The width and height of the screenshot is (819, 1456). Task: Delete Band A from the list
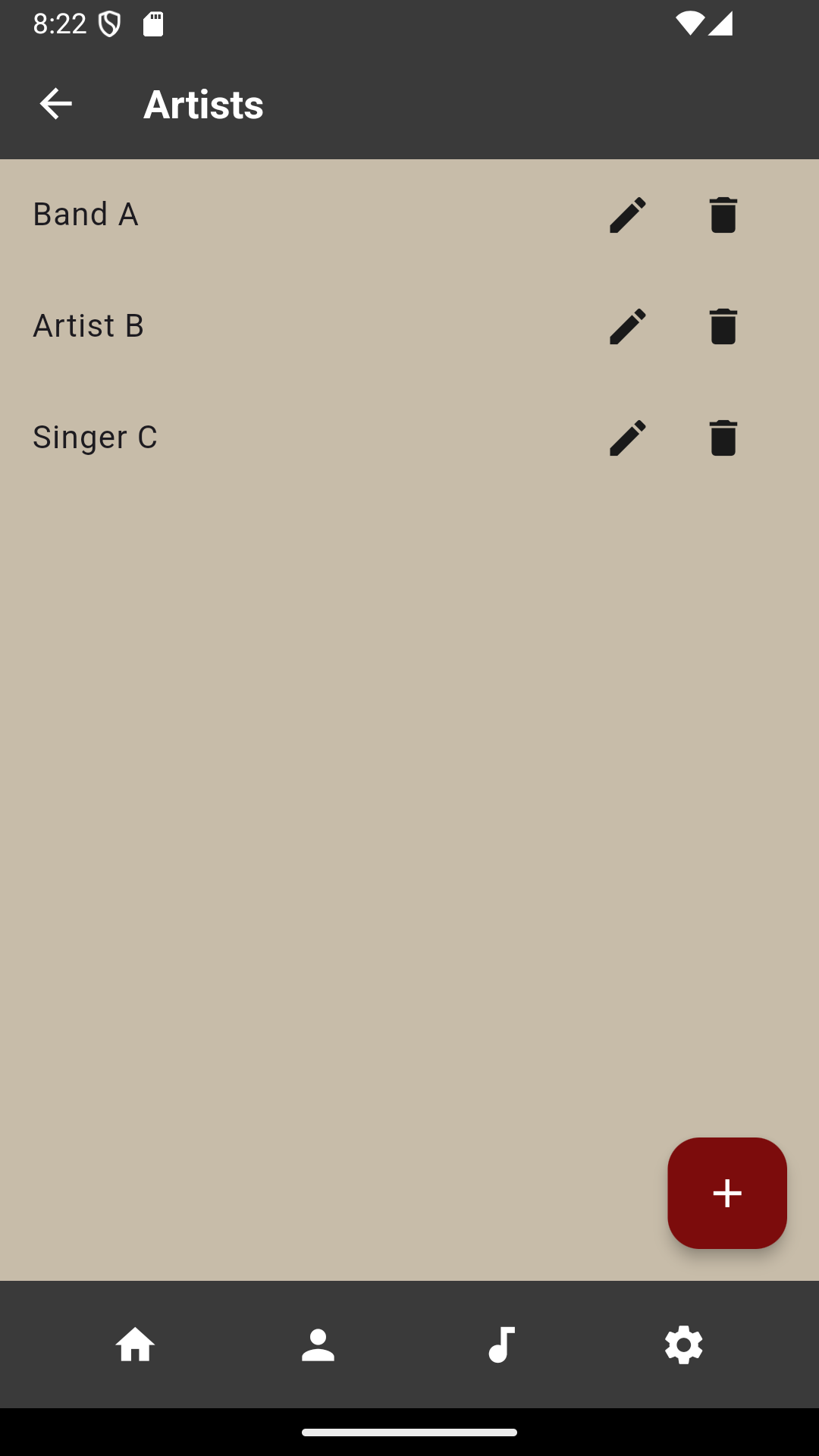(x=723, y=215)
